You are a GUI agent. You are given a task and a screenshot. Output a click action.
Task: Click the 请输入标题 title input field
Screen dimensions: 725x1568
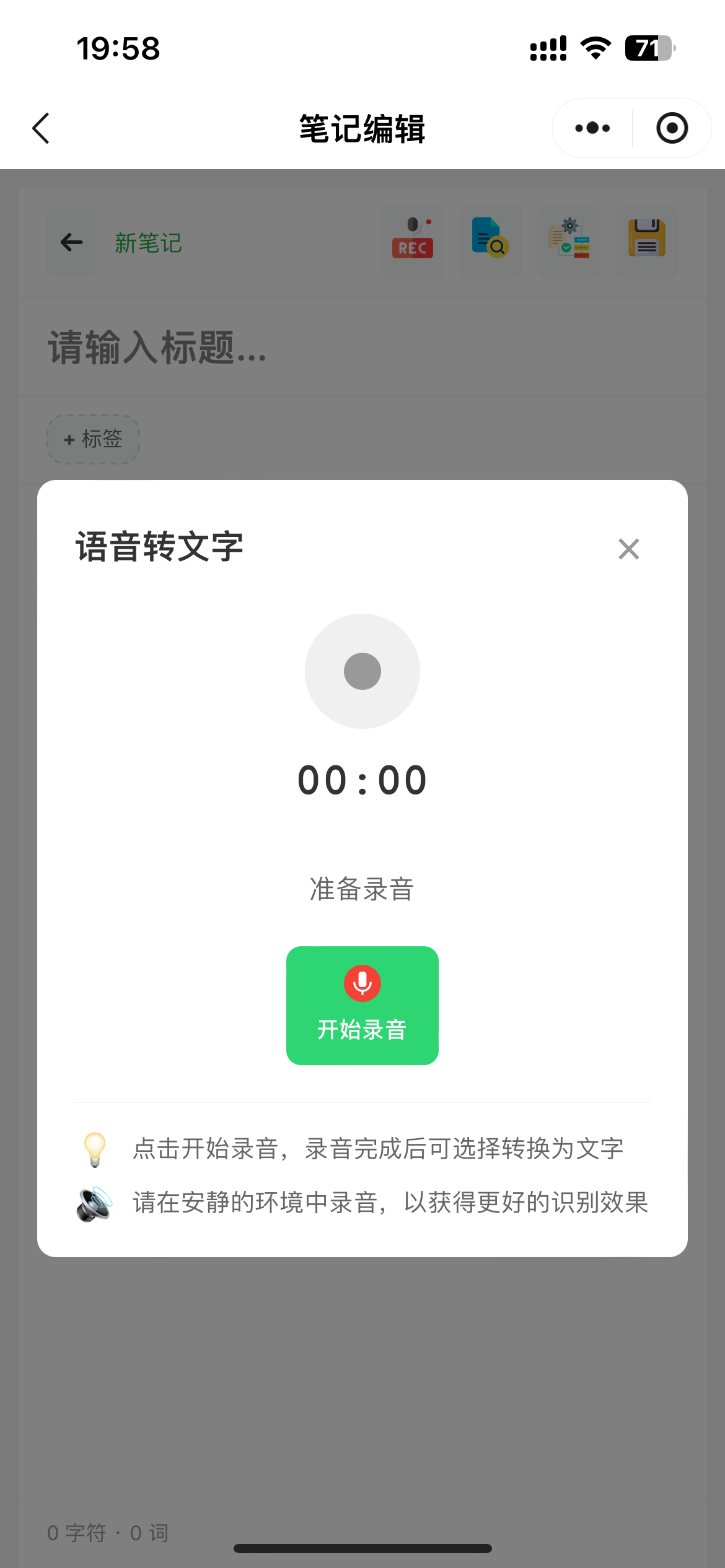coord(155,350)
